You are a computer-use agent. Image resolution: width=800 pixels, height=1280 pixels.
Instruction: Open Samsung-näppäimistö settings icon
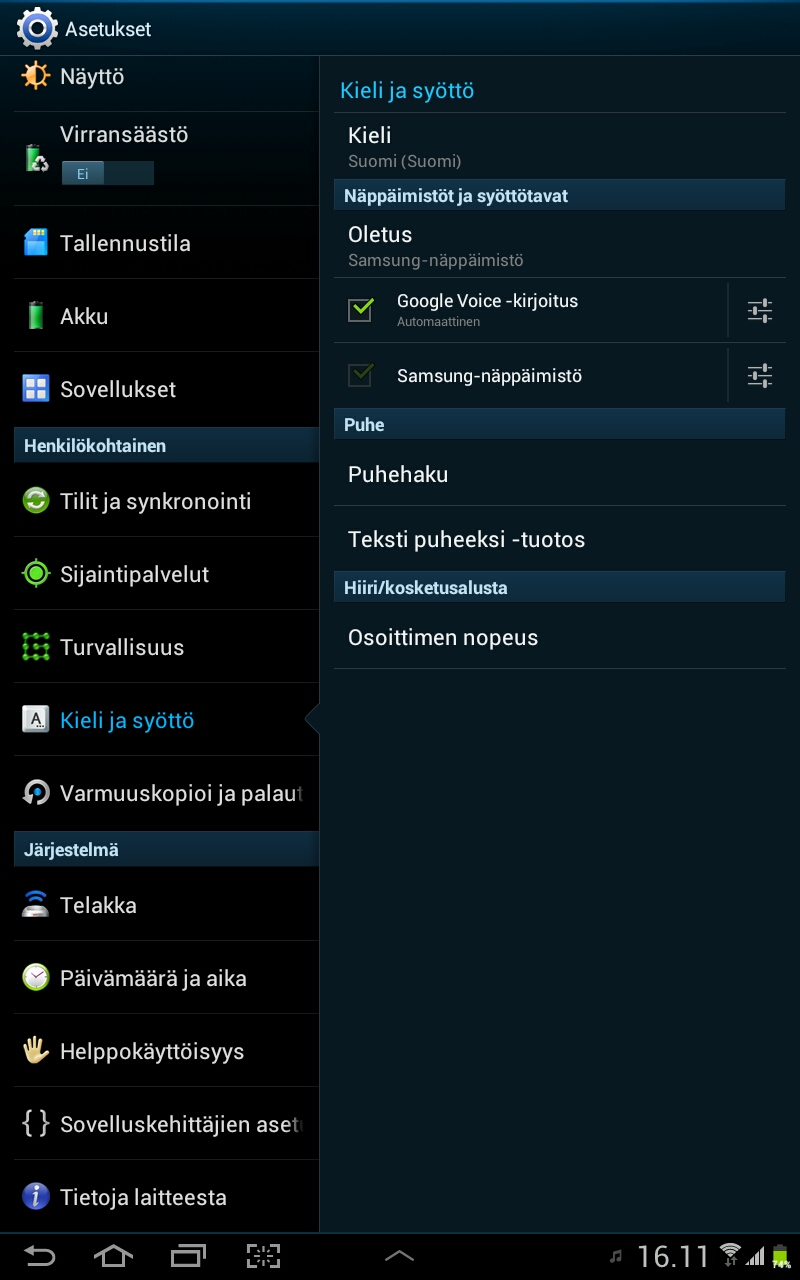(x=760, y=376)
